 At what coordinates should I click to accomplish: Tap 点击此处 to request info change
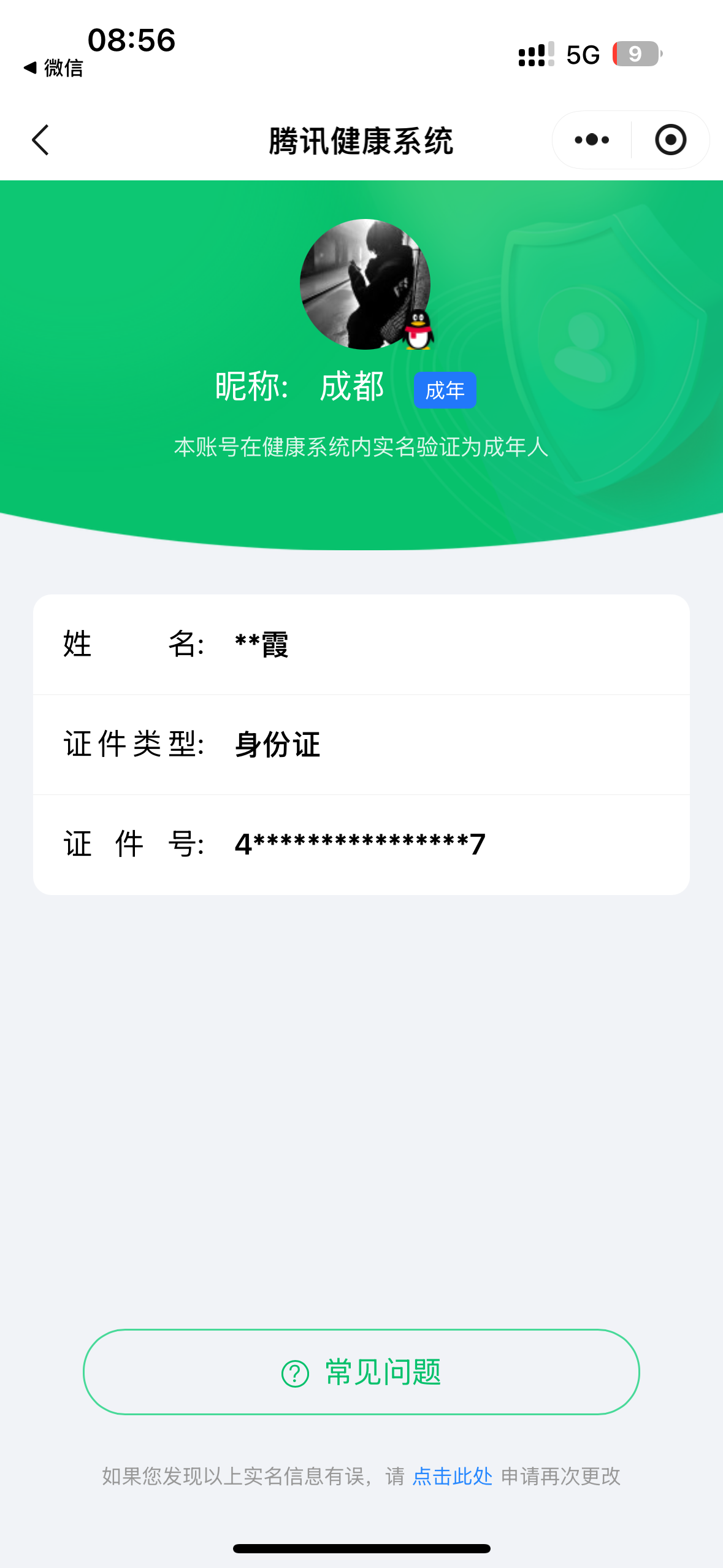tap(453, 1476)
